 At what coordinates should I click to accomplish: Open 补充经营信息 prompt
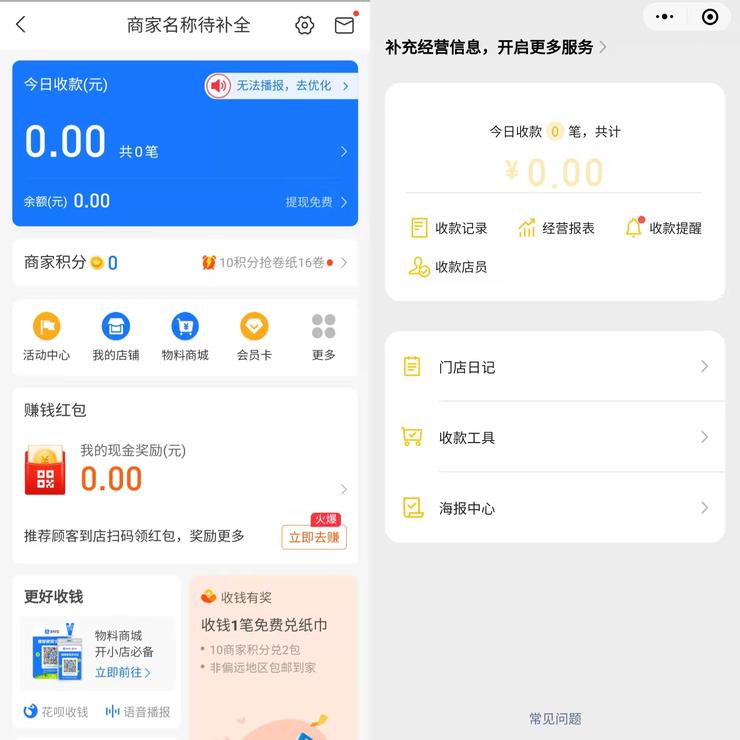point(495,47)
